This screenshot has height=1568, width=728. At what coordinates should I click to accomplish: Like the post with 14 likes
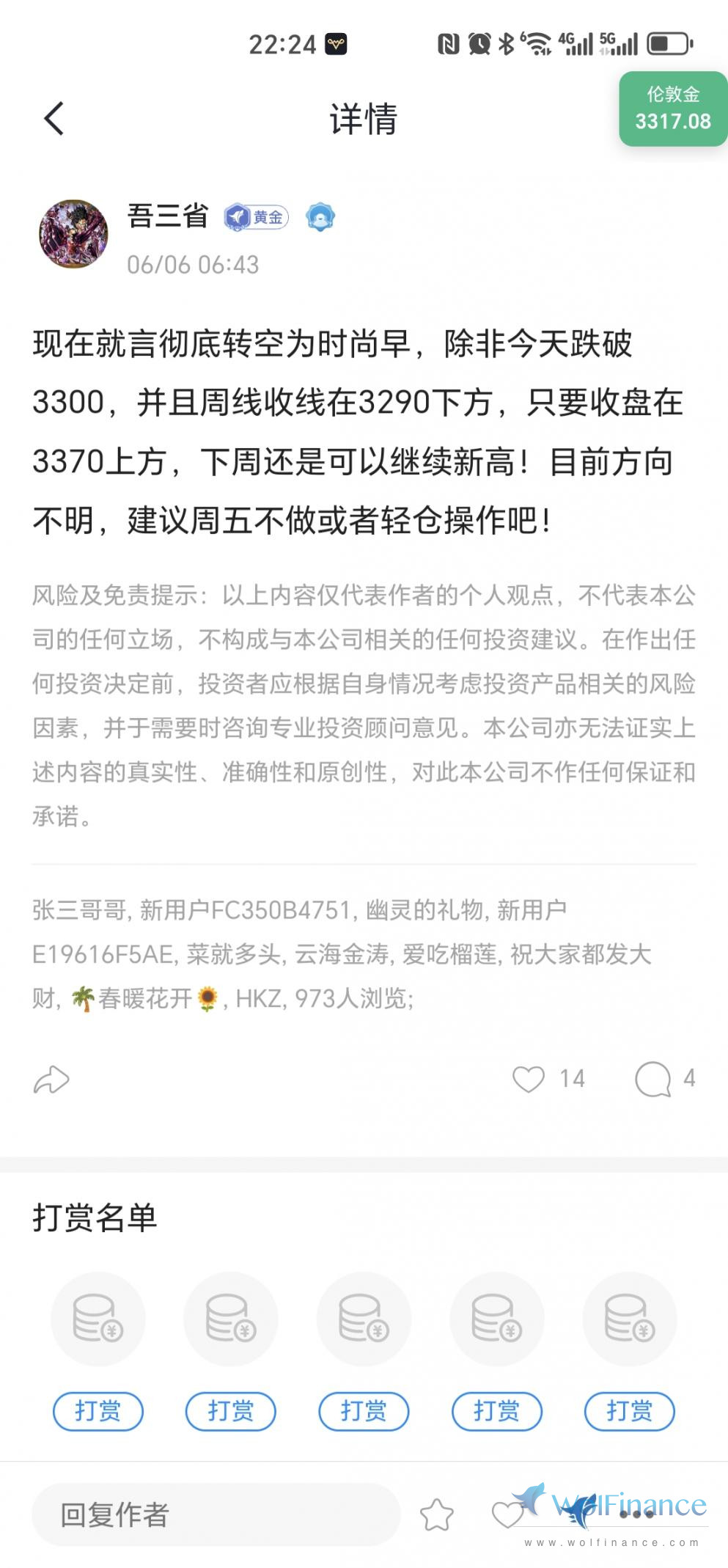(529, 1079)
